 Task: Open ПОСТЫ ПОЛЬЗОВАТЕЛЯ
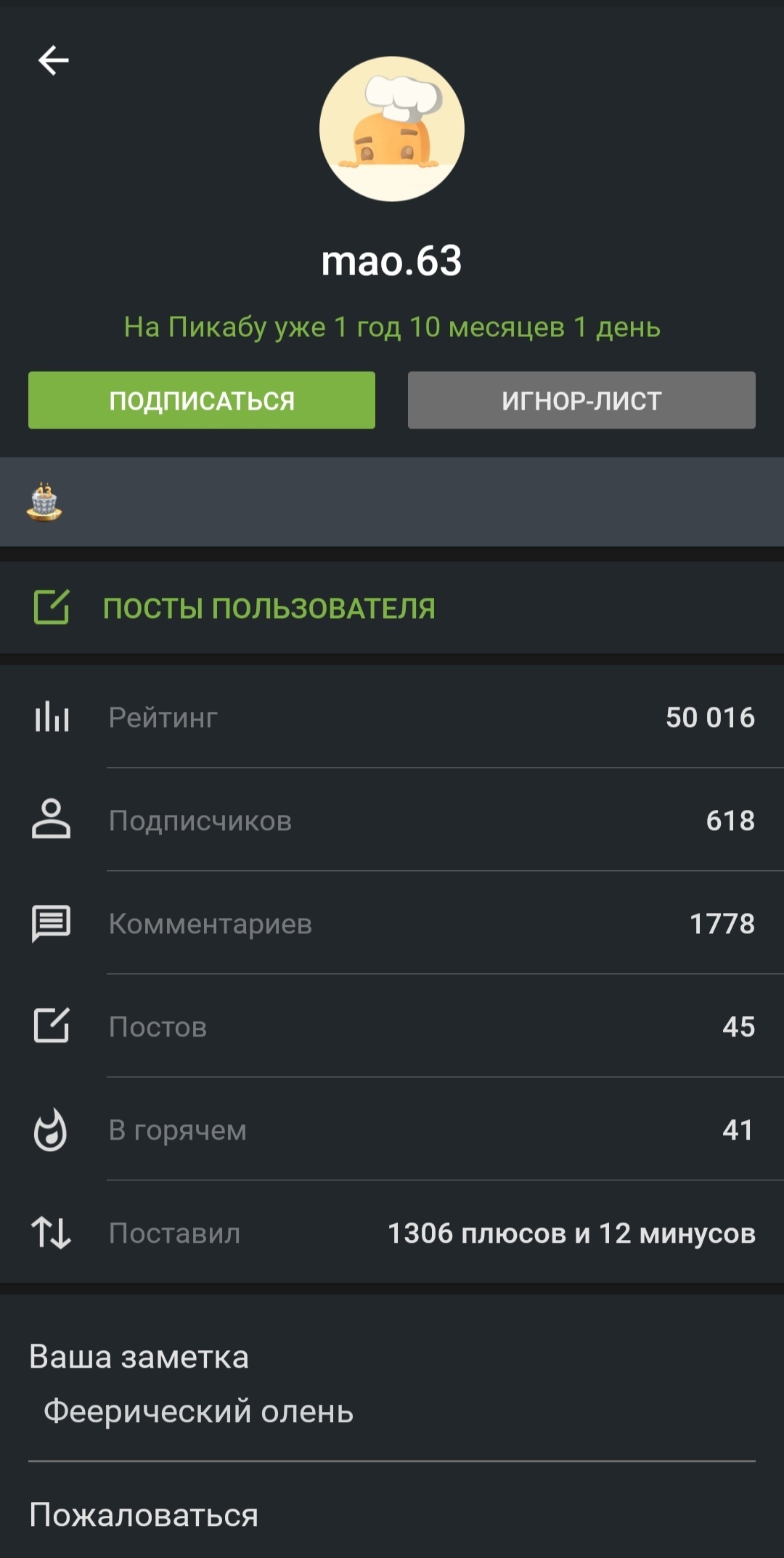tap(392, 608)
